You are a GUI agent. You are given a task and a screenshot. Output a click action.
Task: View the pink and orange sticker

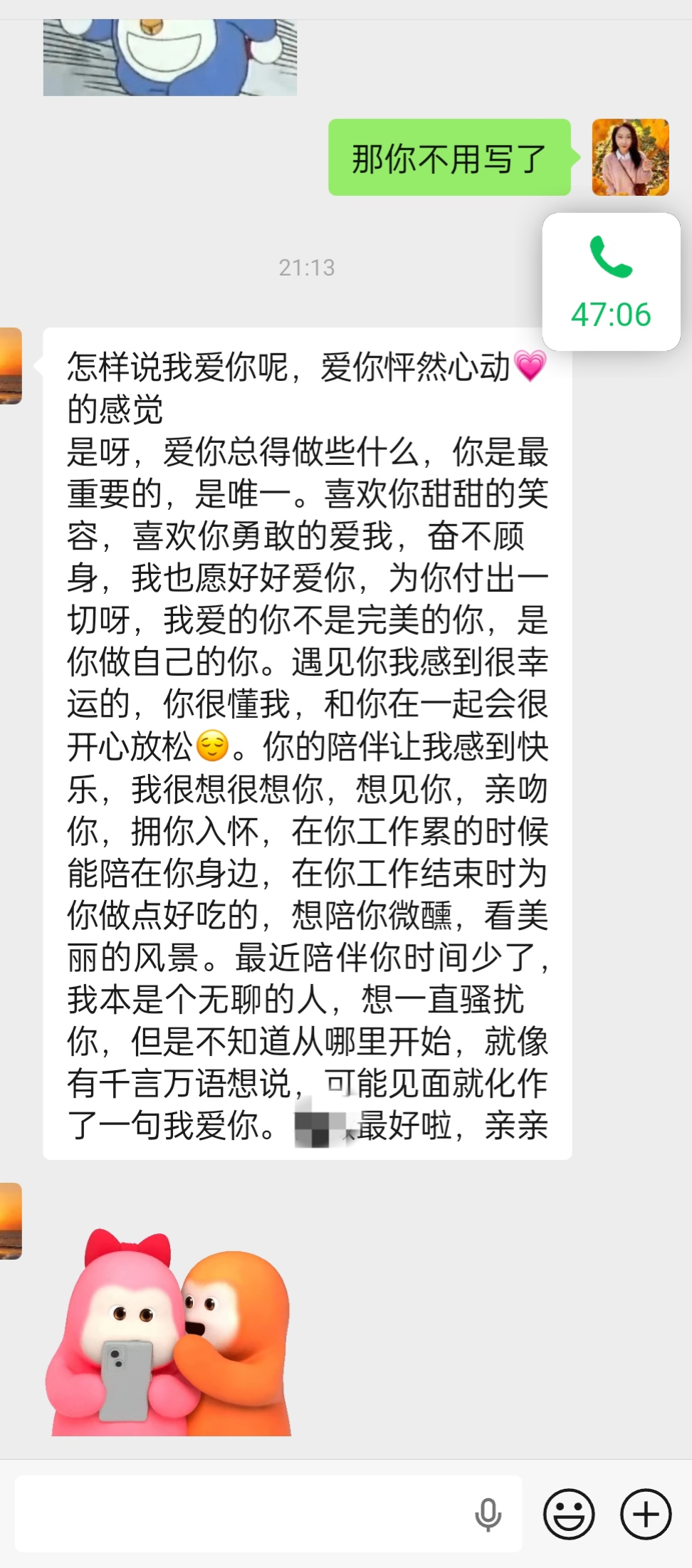click(169, 1333)
